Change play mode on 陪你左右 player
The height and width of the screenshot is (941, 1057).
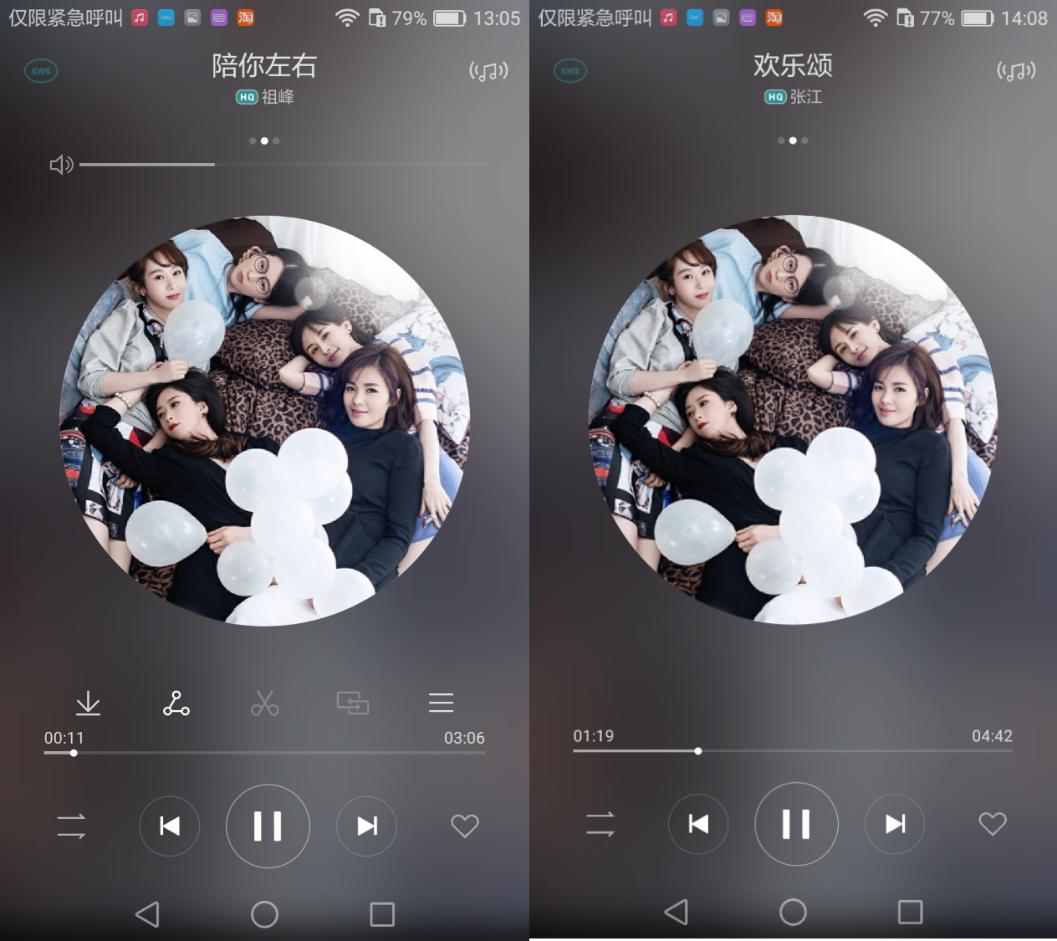point(71,826)
